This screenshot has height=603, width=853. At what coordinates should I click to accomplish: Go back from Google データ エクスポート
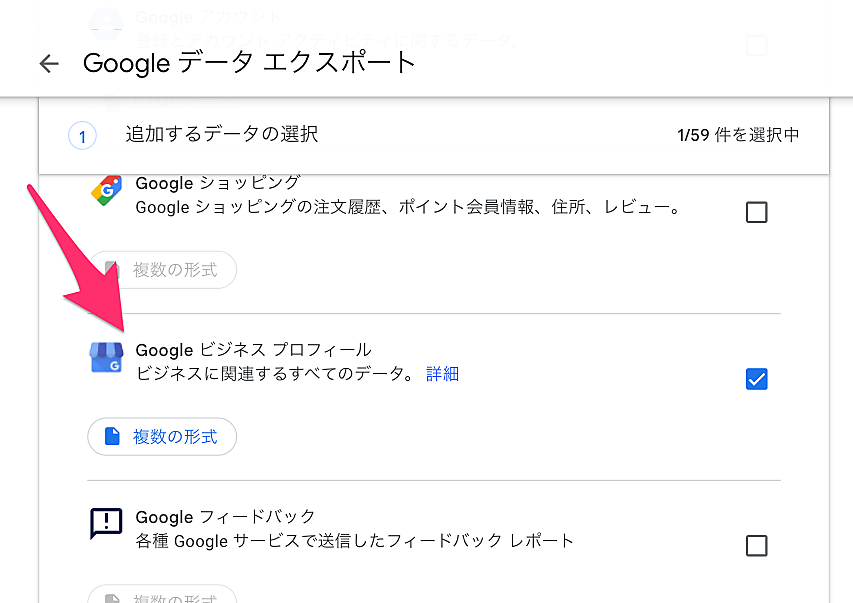point(49,63)
